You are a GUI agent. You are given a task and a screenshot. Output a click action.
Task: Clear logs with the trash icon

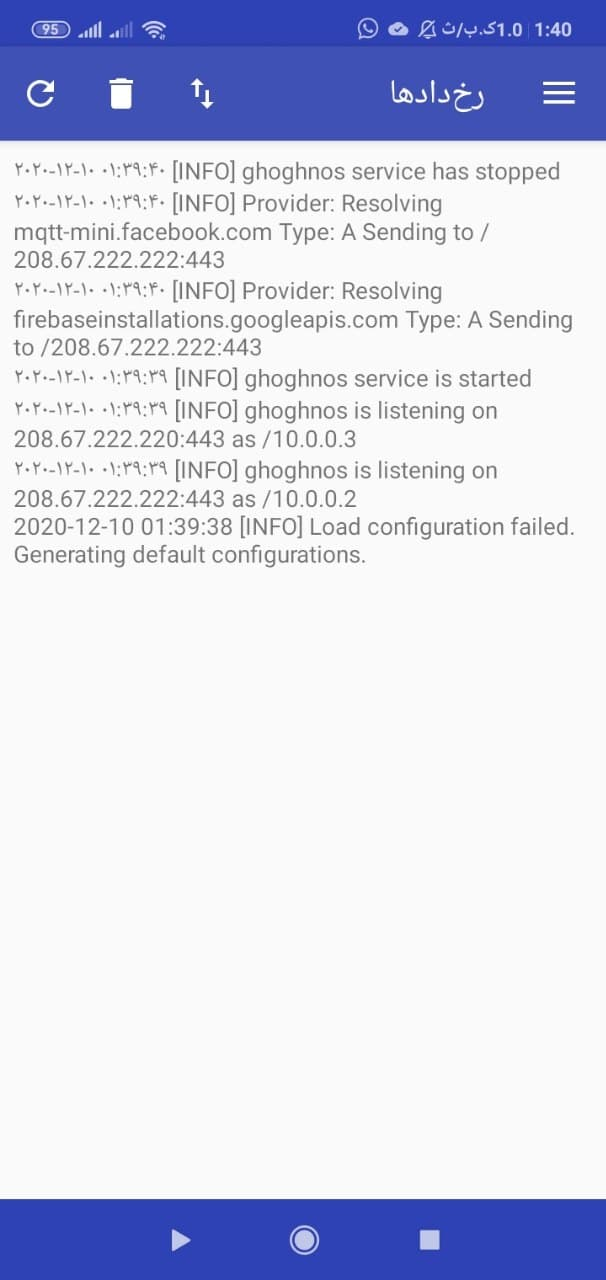coord(120,94)
